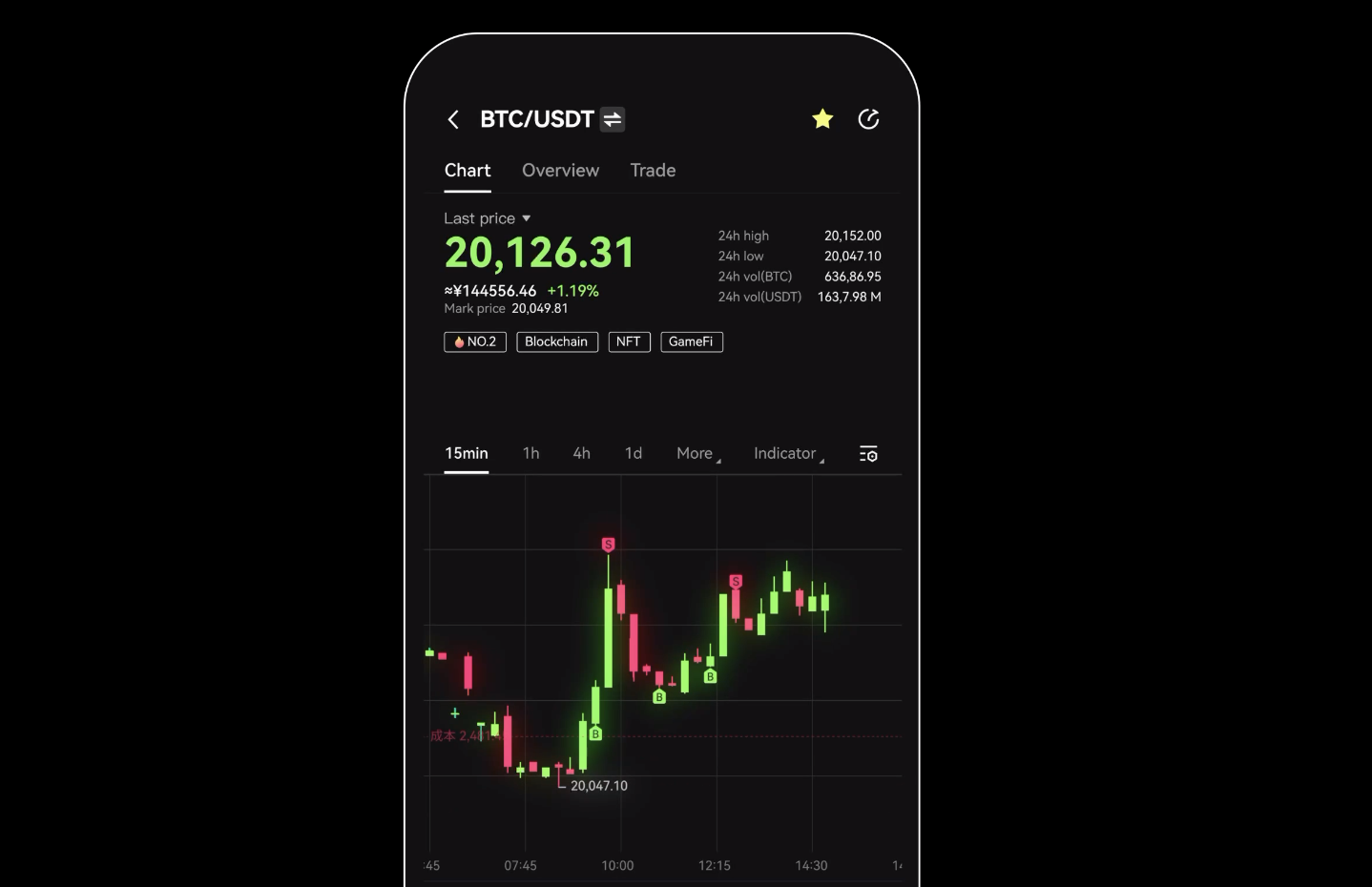
Task: Open the Indicator dropdown
Action: point(788,454)
